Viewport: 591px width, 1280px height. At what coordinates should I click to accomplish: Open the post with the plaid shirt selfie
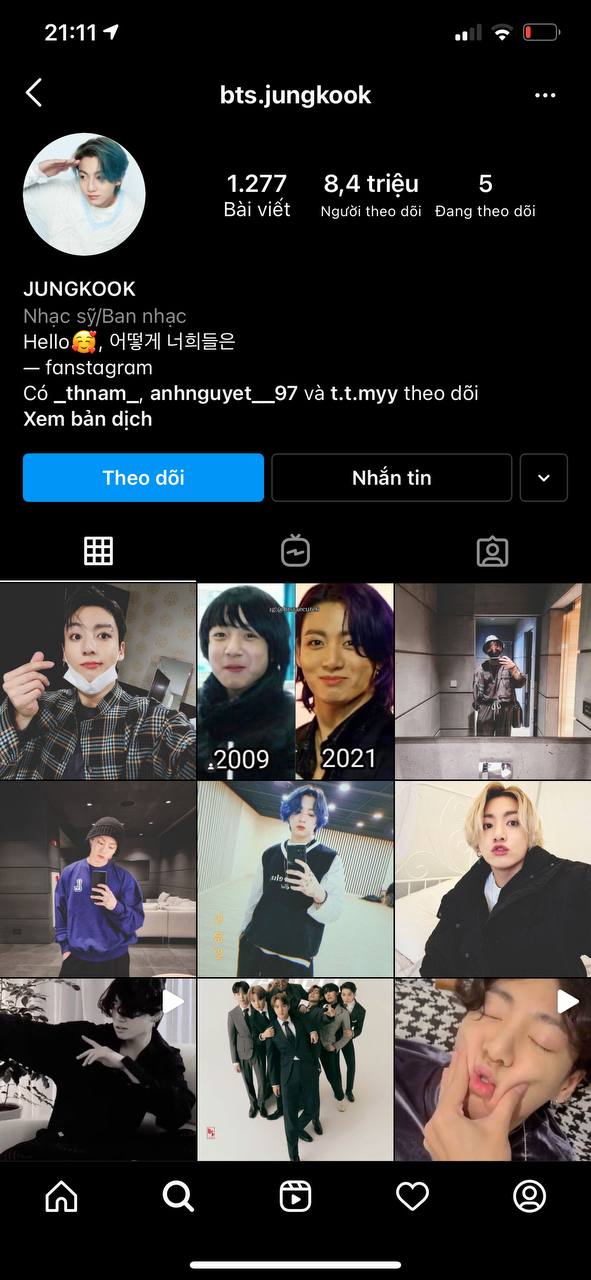pyautogui.click(x=98, y=681)
